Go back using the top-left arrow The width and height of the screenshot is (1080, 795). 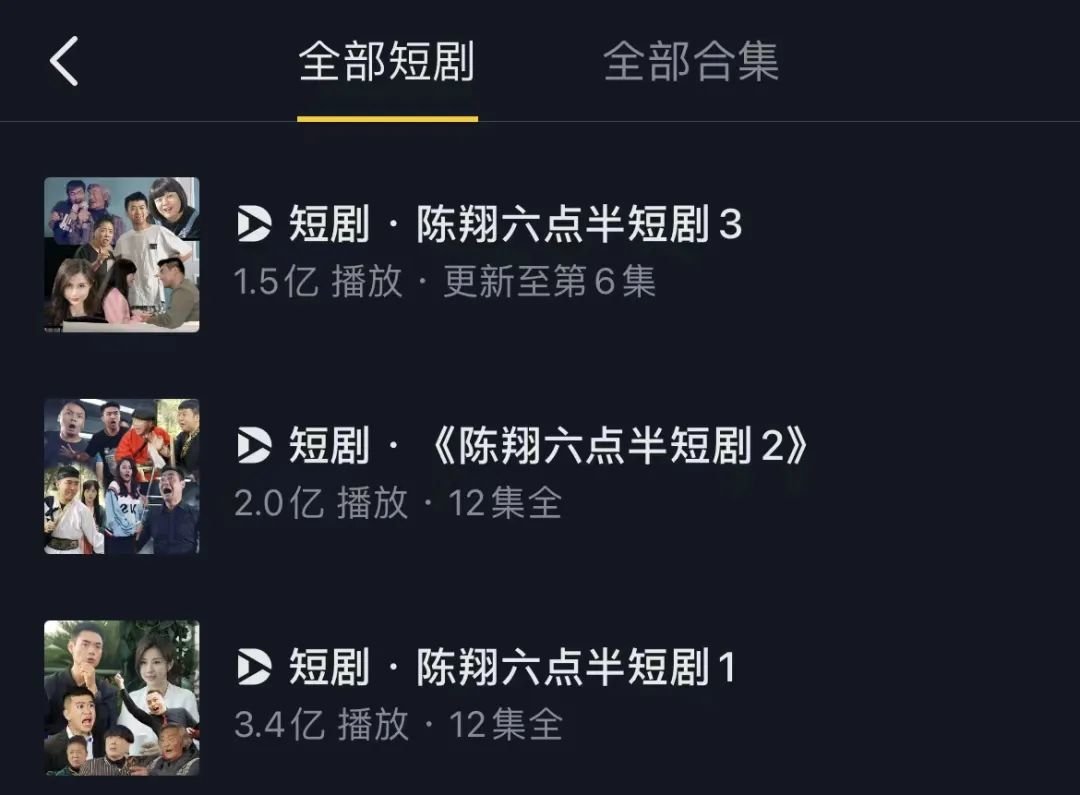coord(64,62)
